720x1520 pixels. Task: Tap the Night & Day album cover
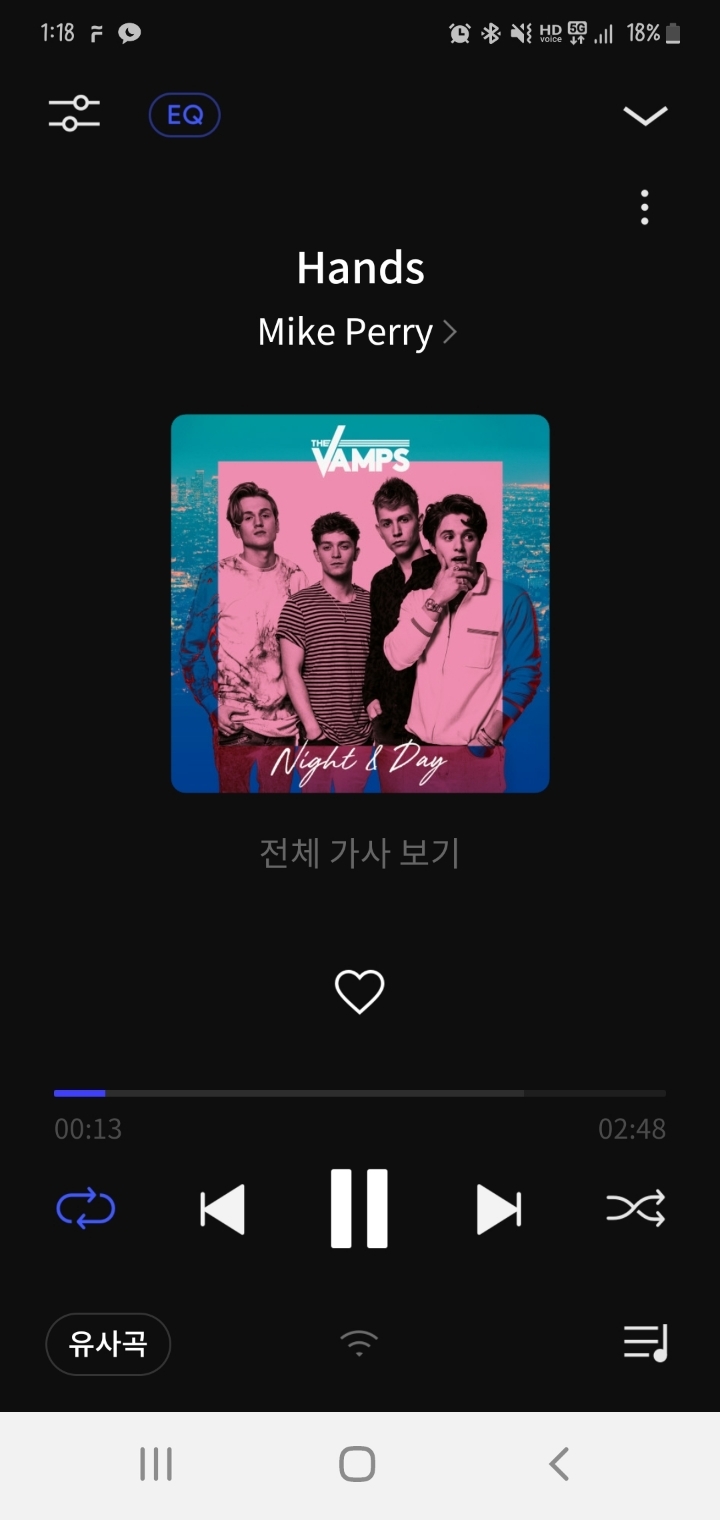pyautogui.click(x=360, y=603)
